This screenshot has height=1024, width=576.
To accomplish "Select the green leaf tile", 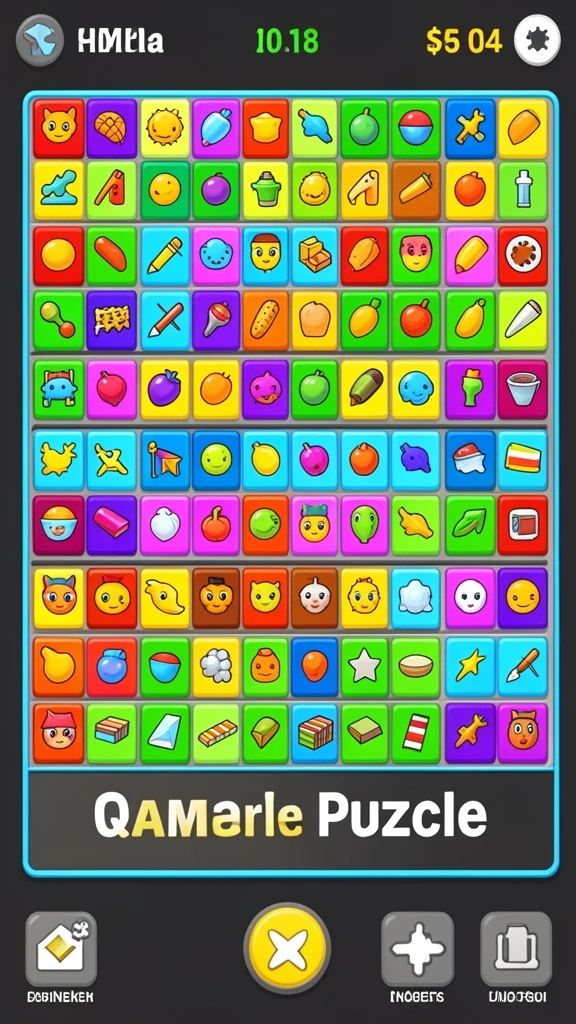I will (x=470, y=525).
